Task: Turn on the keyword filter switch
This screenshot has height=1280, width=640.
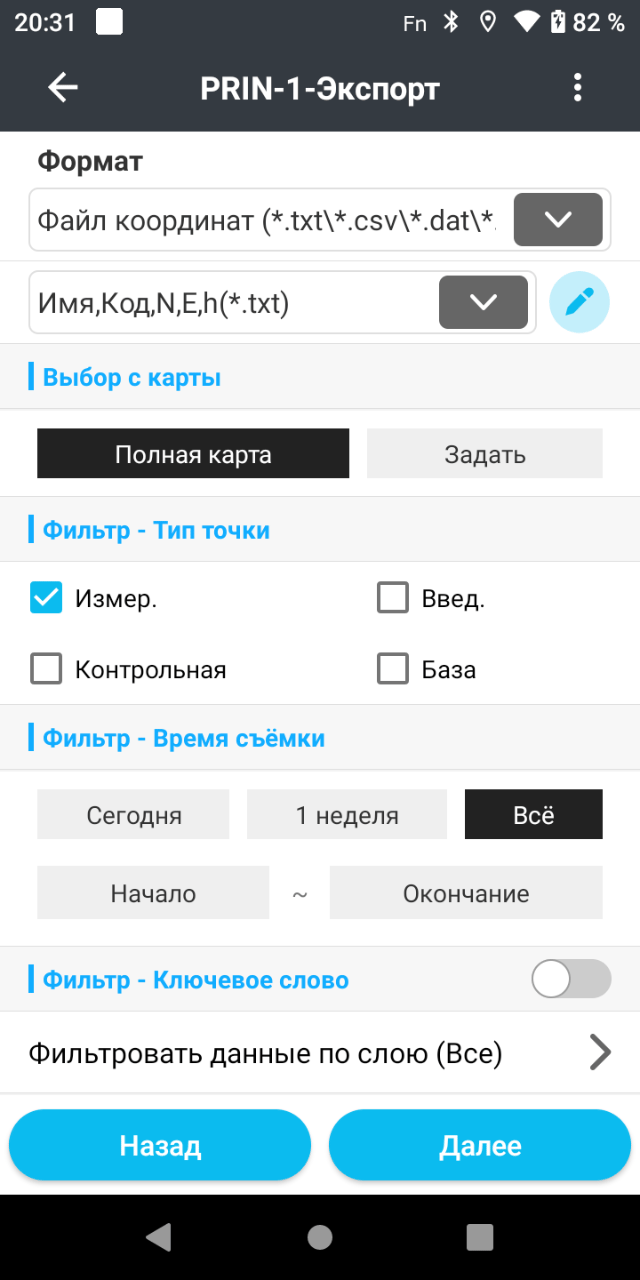Action: coord(570,979)
